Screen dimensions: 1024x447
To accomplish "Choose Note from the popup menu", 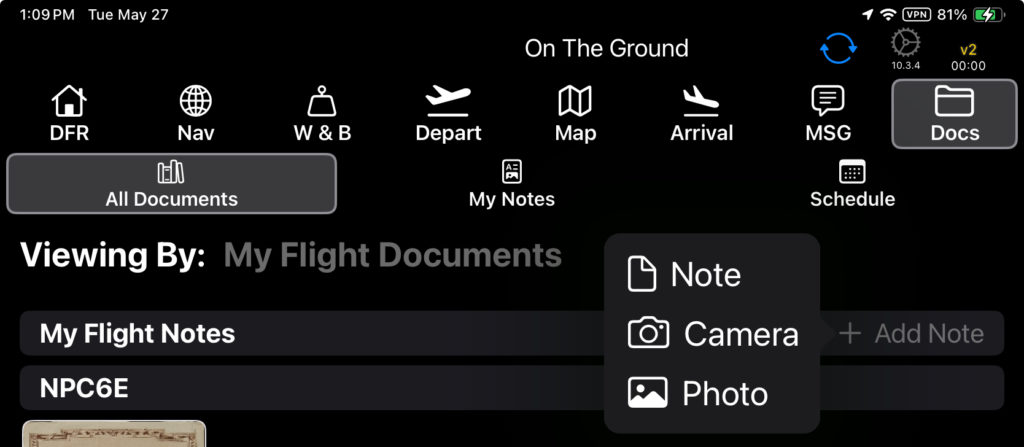I will tap(704, 275).
